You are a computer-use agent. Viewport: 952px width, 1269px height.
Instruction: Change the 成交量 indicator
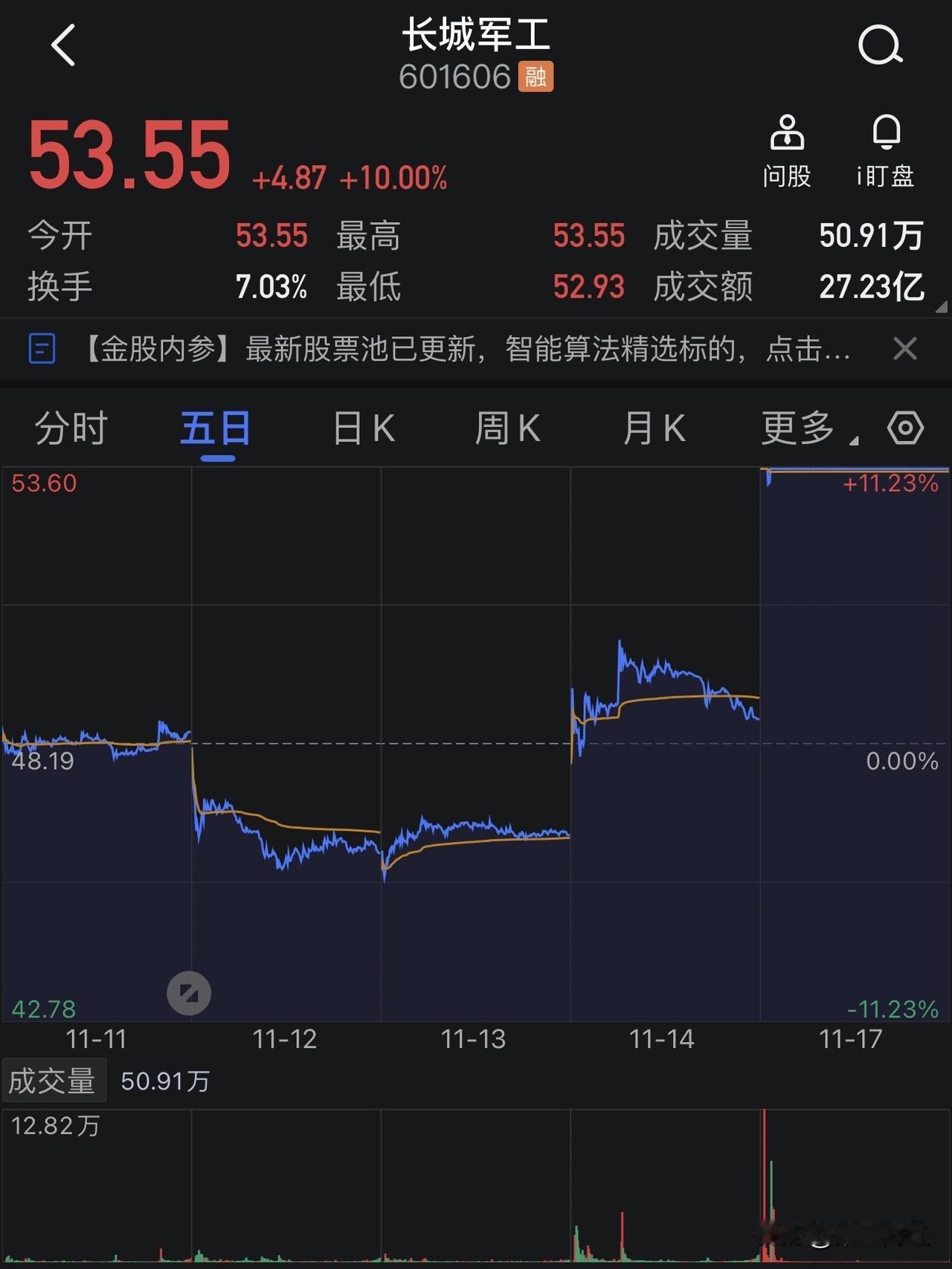[52, 1081]
